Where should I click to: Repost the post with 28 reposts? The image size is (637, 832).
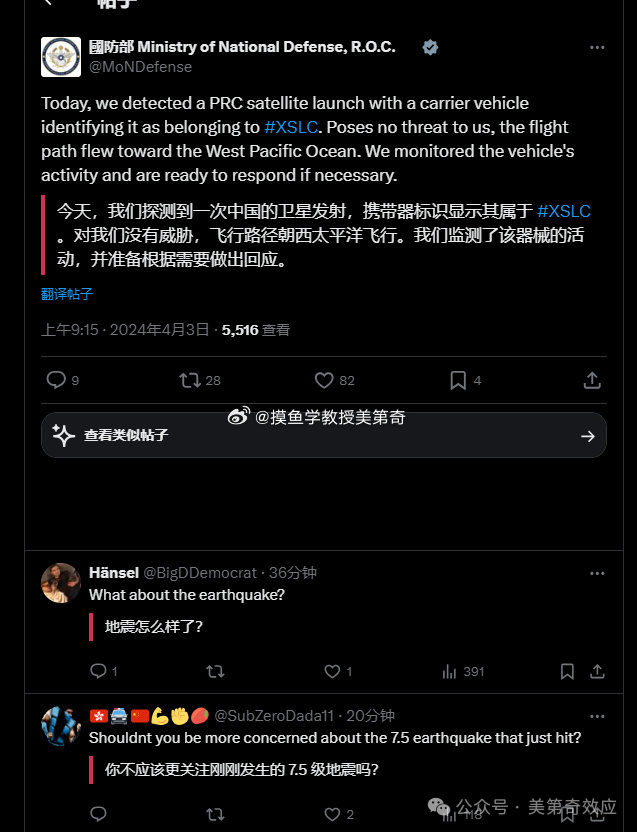(189, 380)
